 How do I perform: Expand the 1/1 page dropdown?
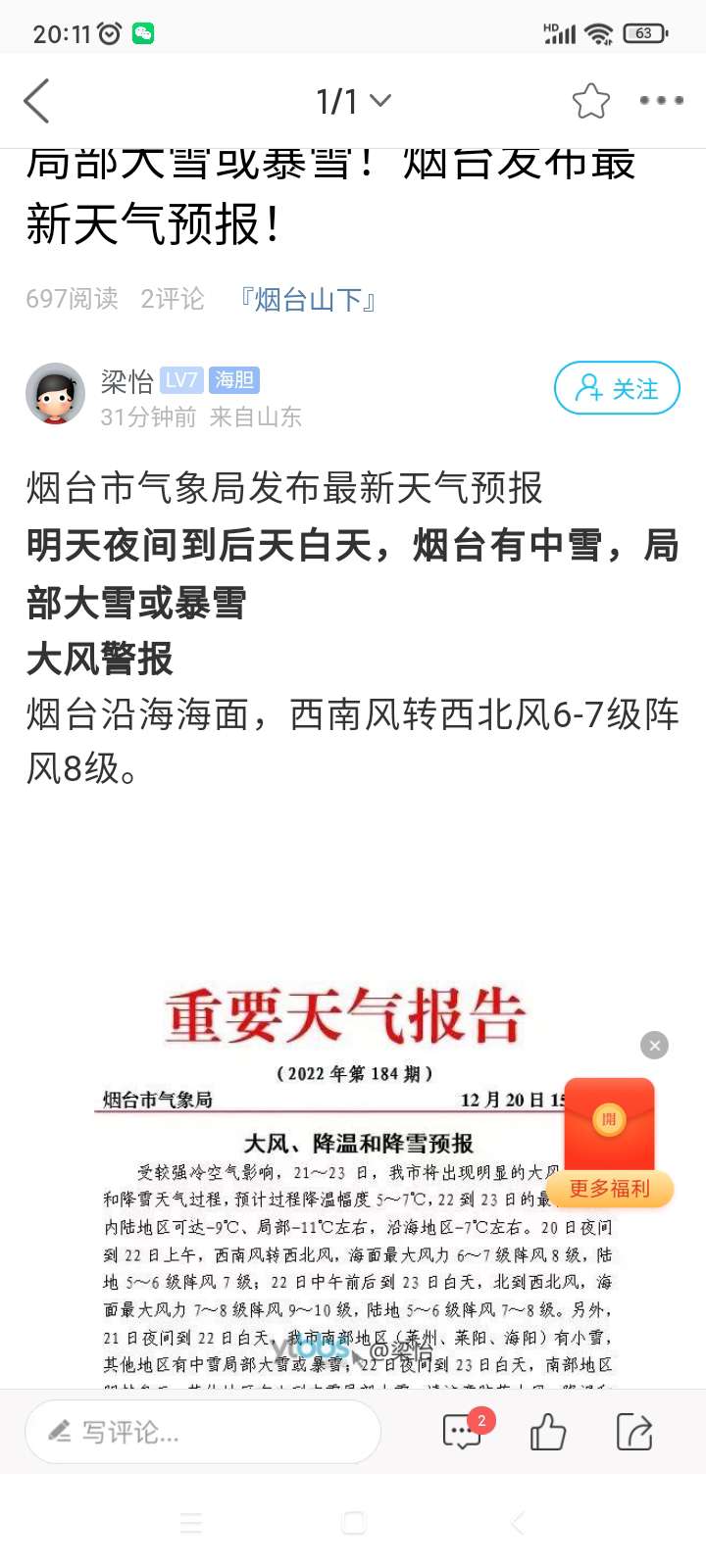pyautogui.click(x=353, y=101)
